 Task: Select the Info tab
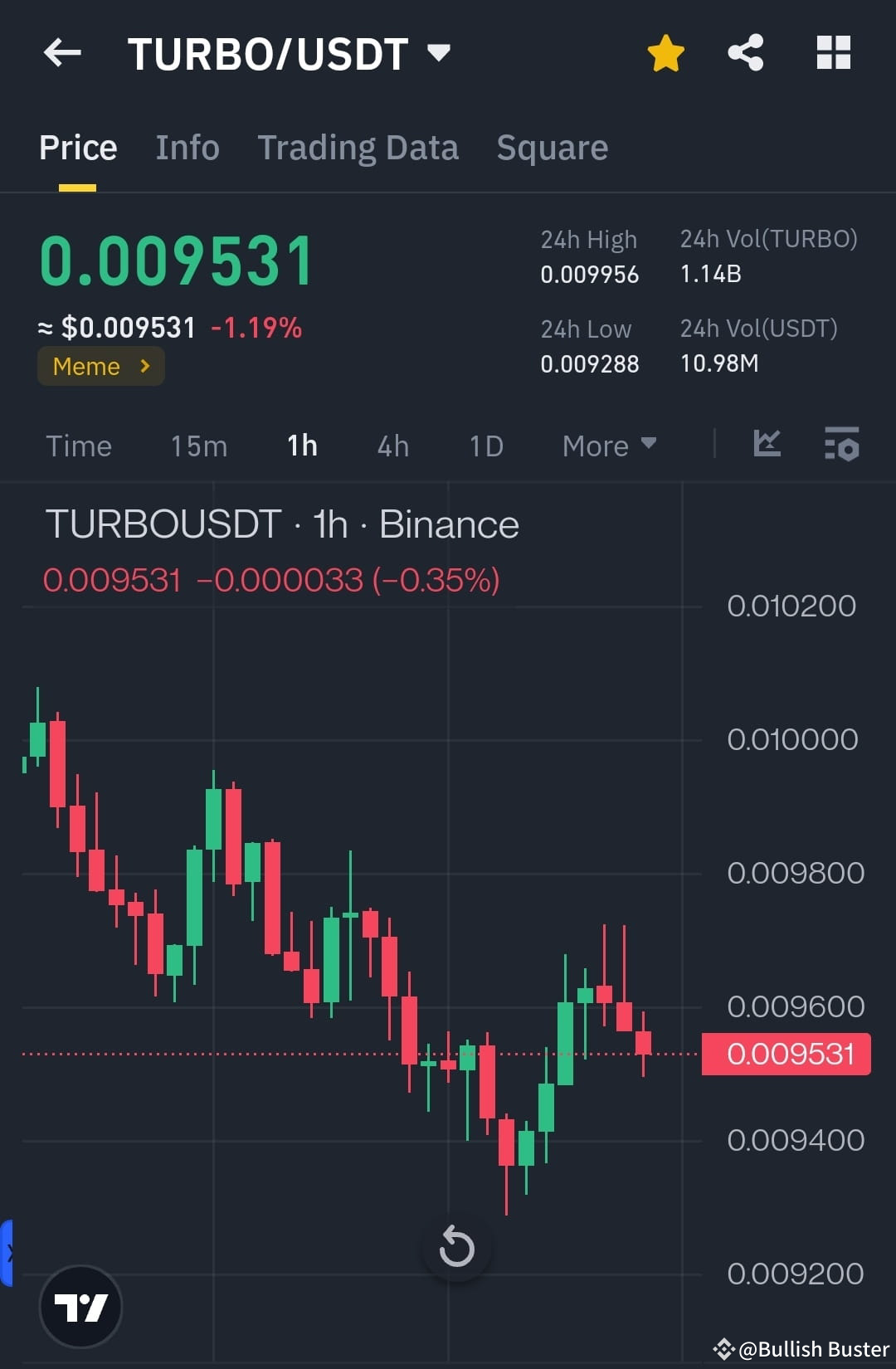187,147
